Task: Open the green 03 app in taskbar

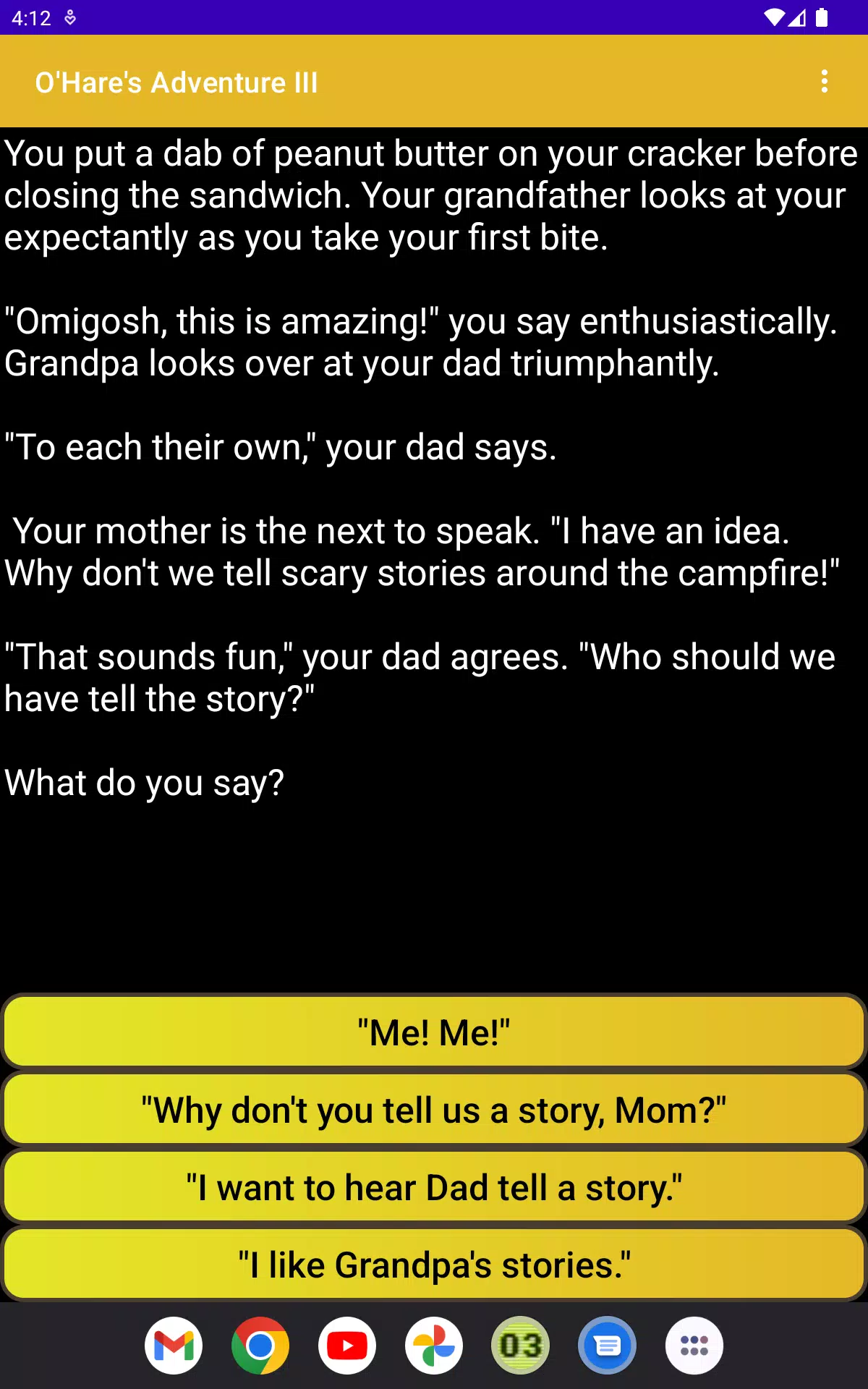Action: click(x=521, y=1346)
